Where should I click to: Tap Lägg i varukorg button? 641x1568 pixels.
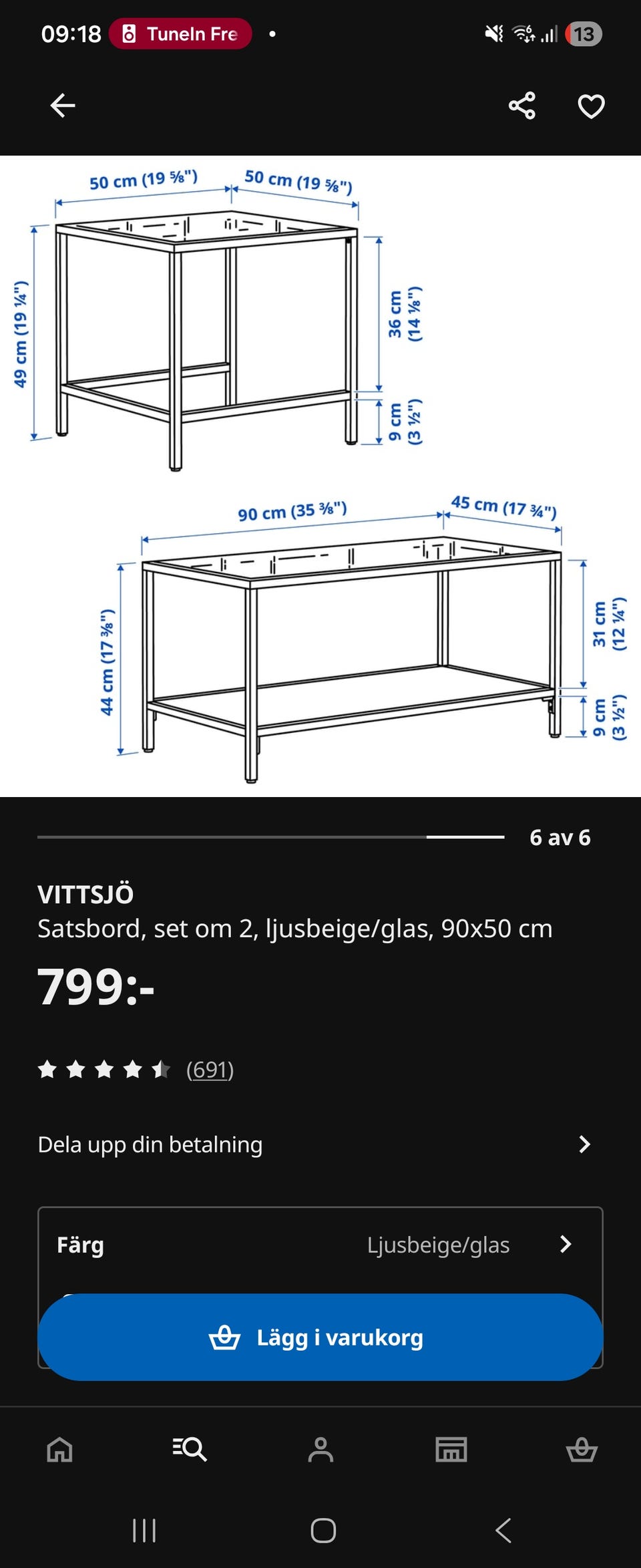320,1338
